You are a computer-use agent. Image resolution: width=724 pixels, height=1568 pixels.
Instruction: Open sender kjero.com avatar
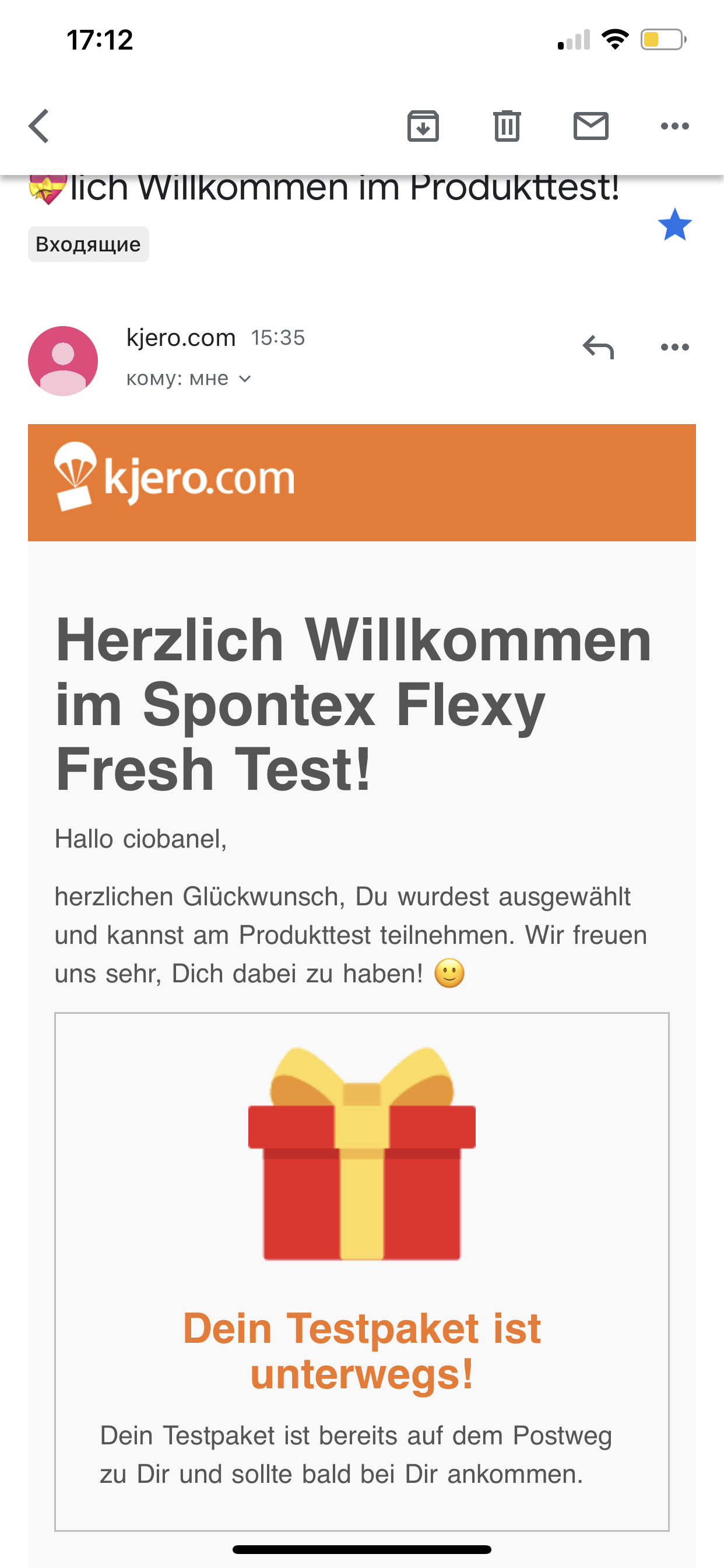[x=64, y=361]
